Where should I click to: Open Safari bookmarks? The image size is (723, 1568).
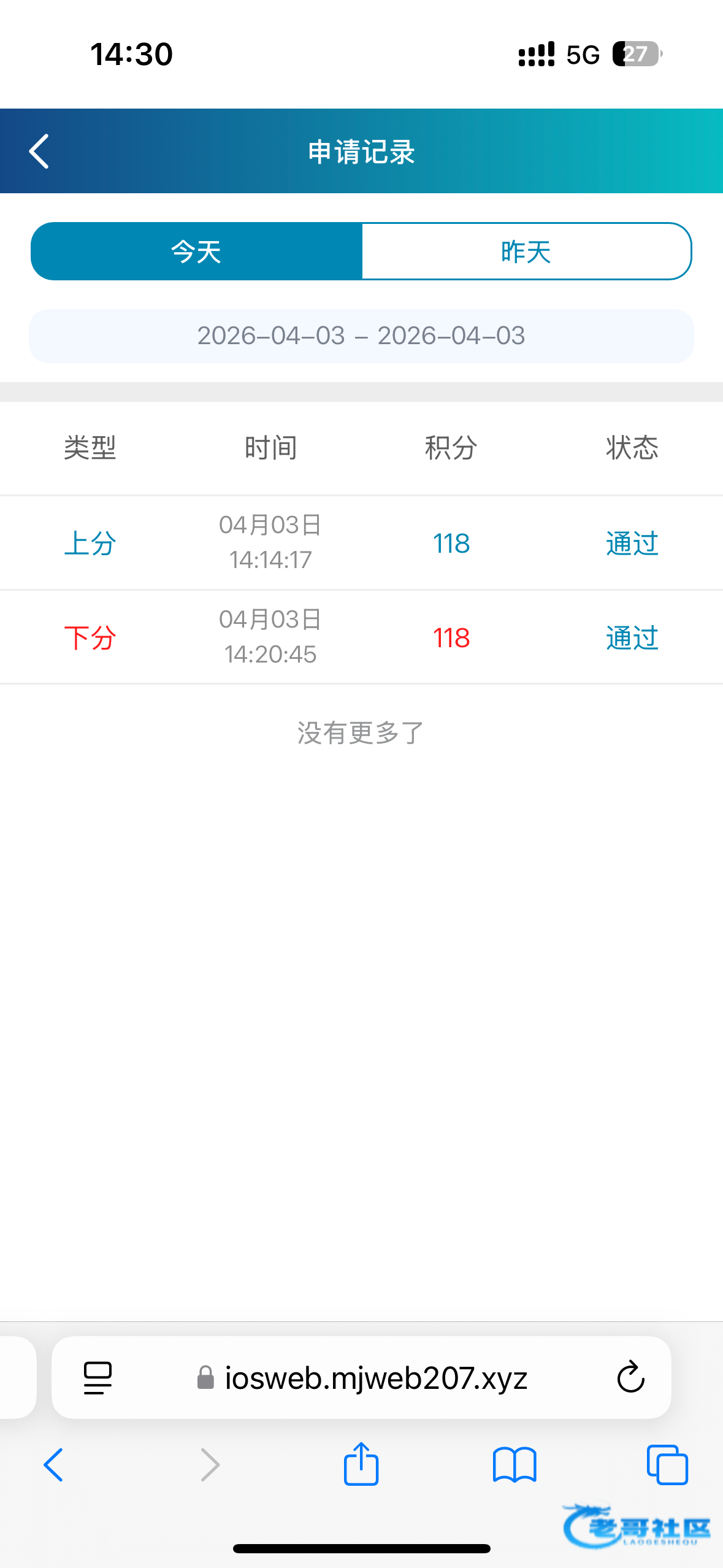pyautogui.click(x=515, y=1465)
